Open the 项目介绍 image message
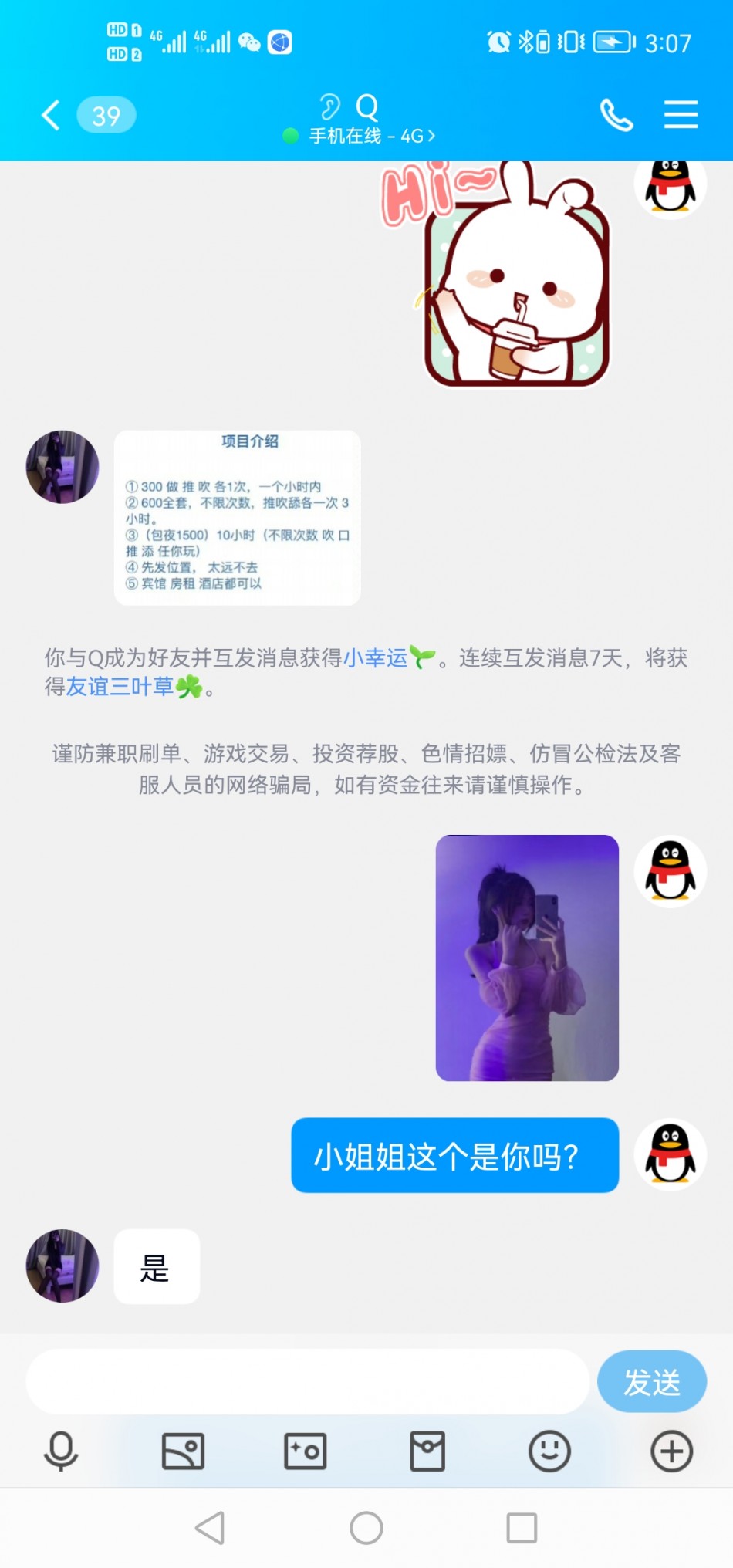 (237, 518)
